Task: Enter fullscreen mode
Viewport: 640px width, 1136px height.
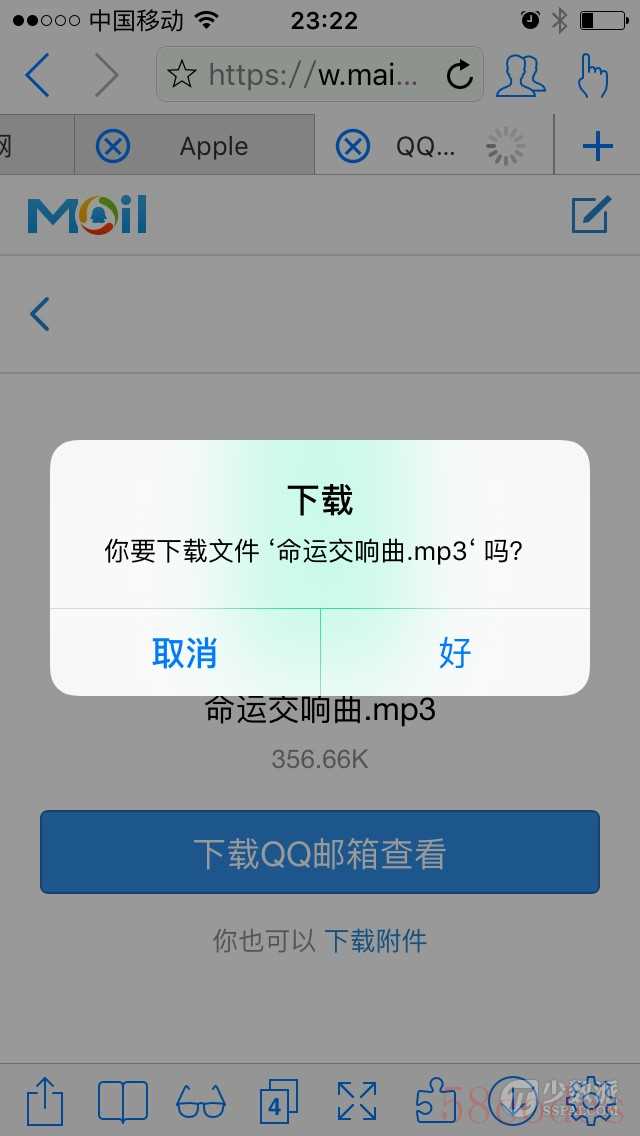Action: point(357,1102)
